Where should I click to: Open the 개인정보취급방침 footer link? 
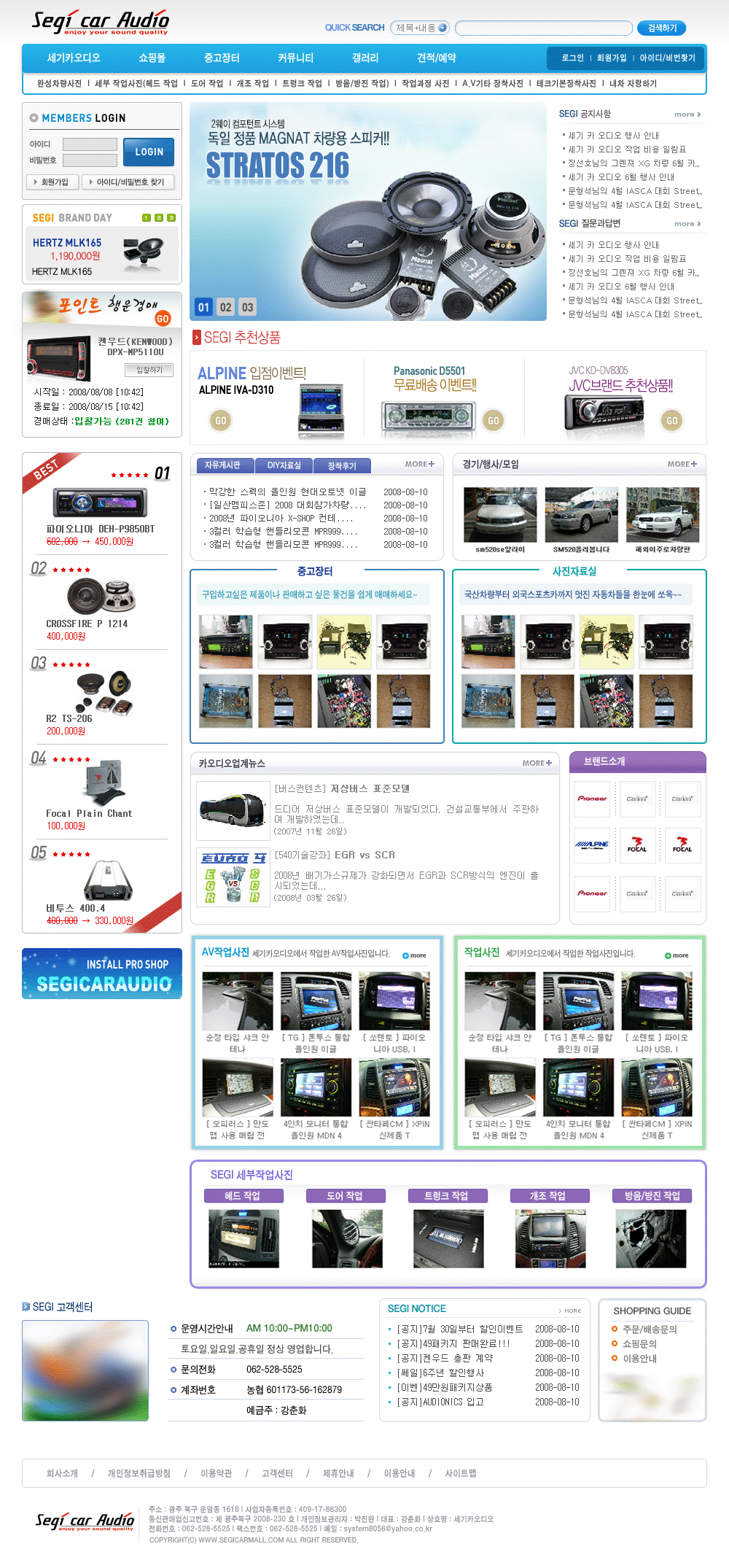pyautogui.click(x=139, y=1473)
